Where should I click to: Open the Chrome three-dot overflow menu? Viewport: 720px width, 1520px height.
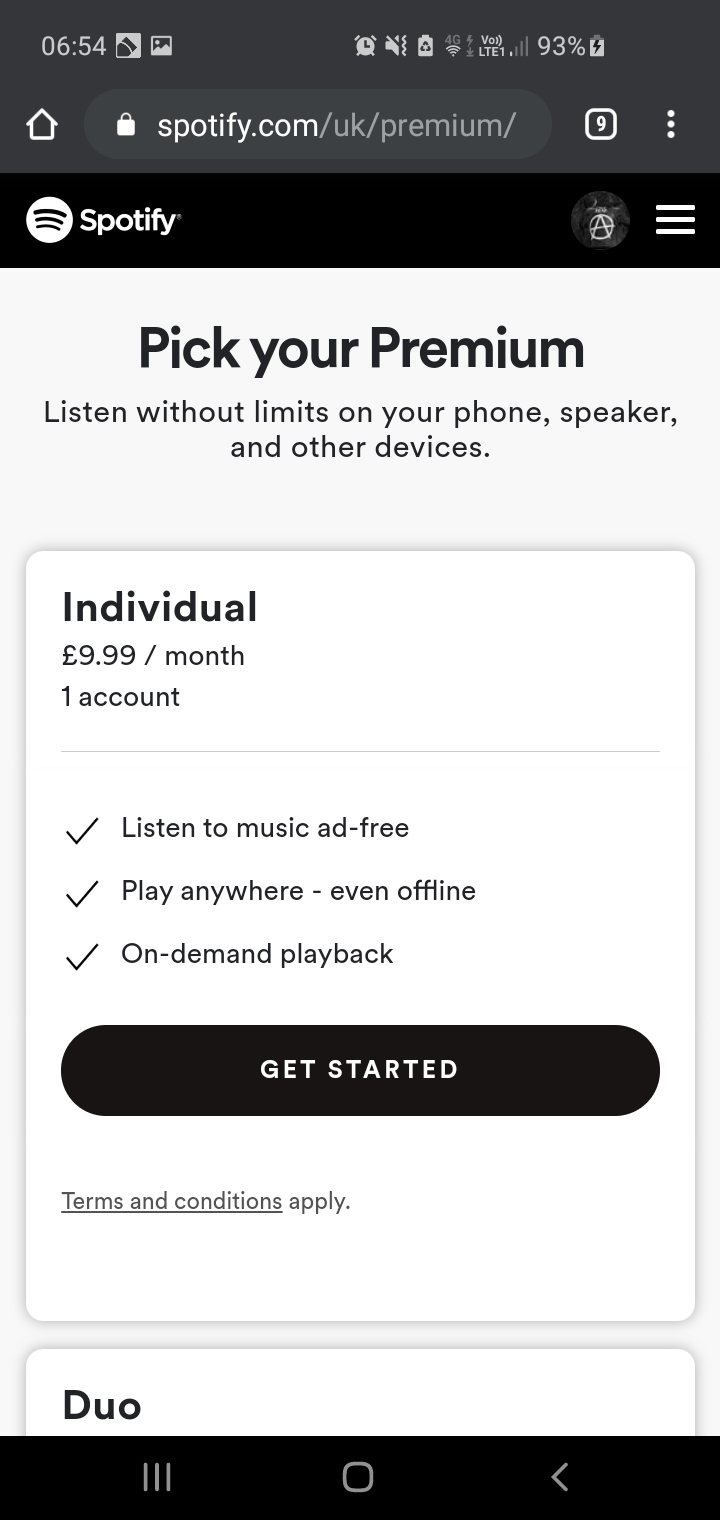[670, 125]
